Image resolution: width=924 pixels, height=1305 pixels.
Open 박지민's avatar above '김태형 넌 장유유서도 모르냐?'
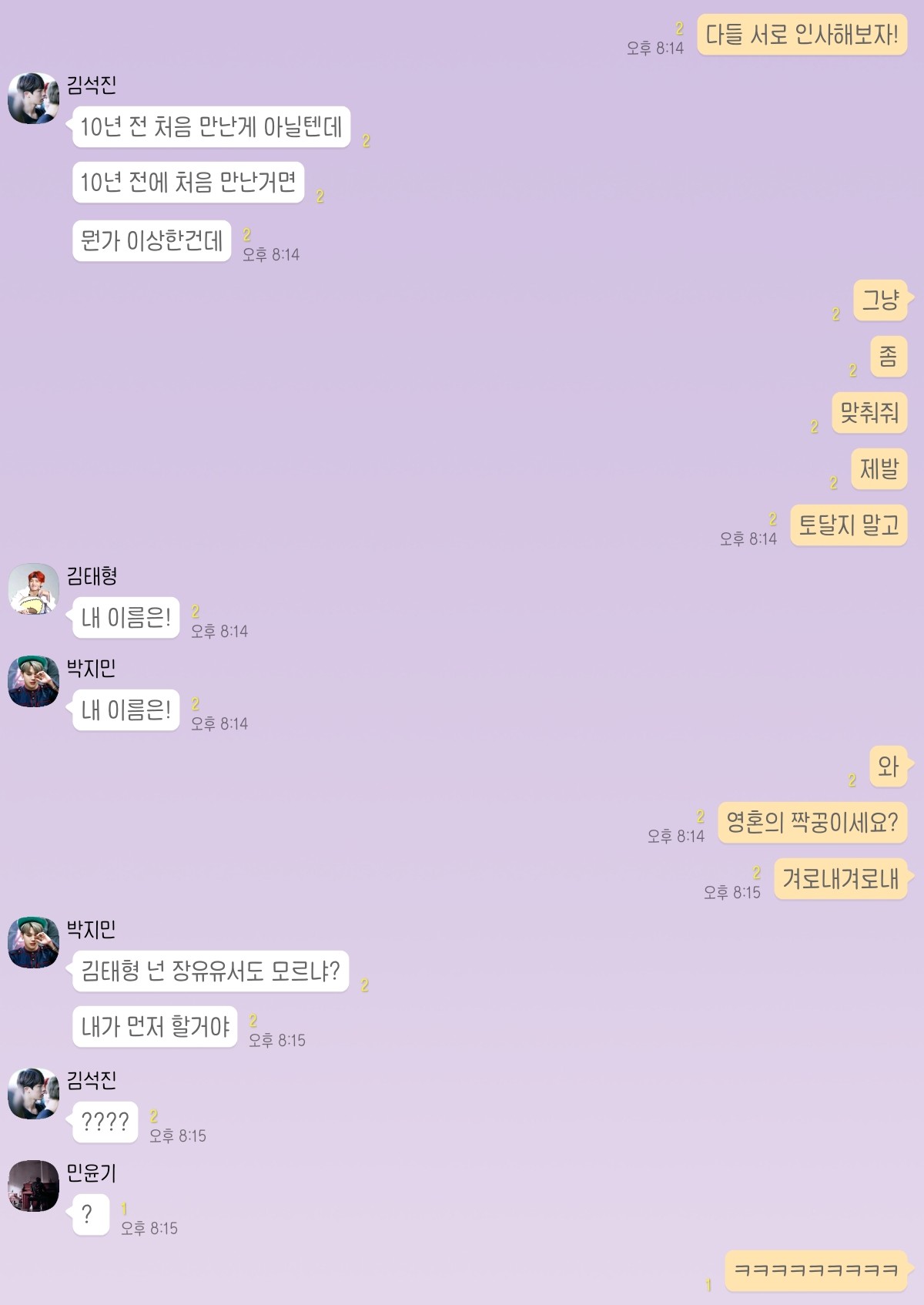coord(33,943)
